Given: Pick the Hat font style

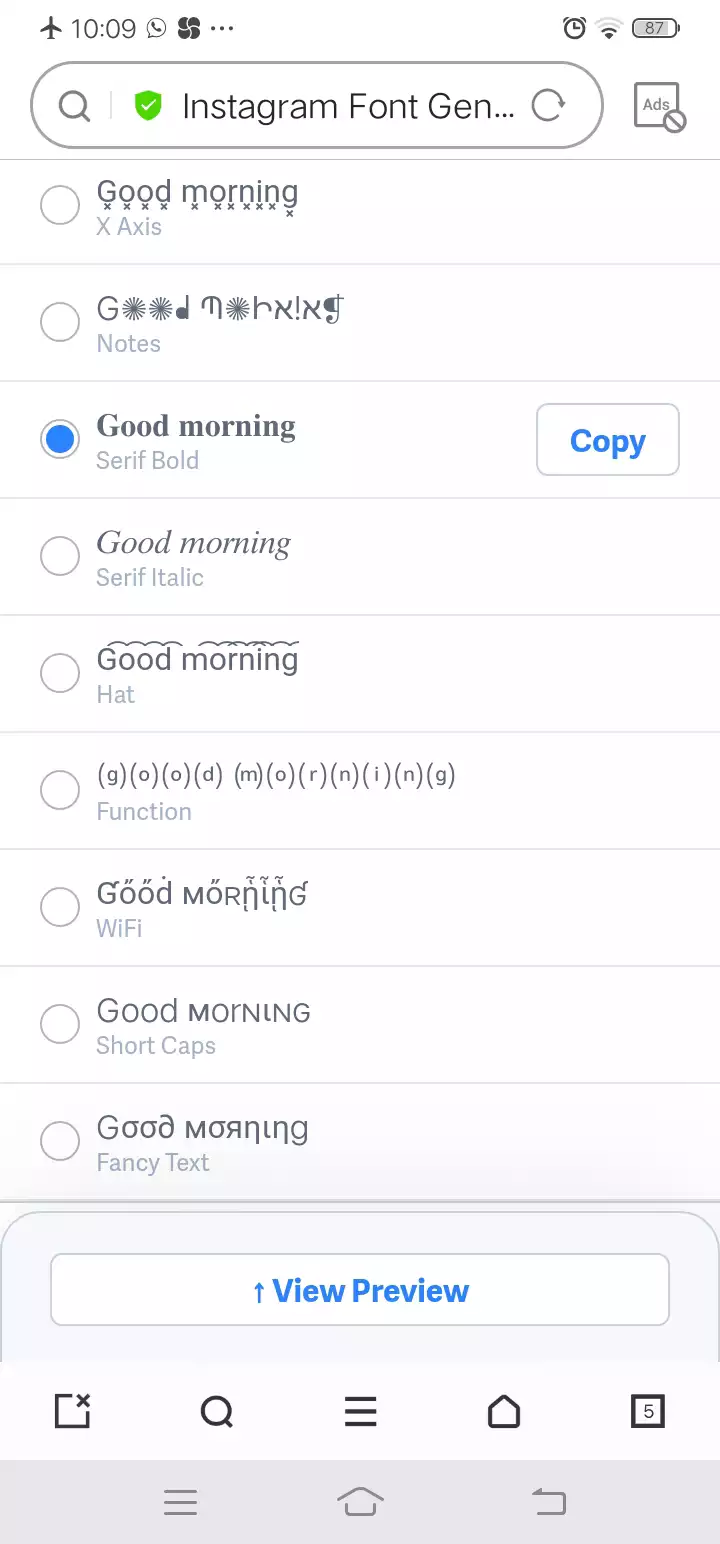Looking at the screenshot, I should (x=60, y=674).
